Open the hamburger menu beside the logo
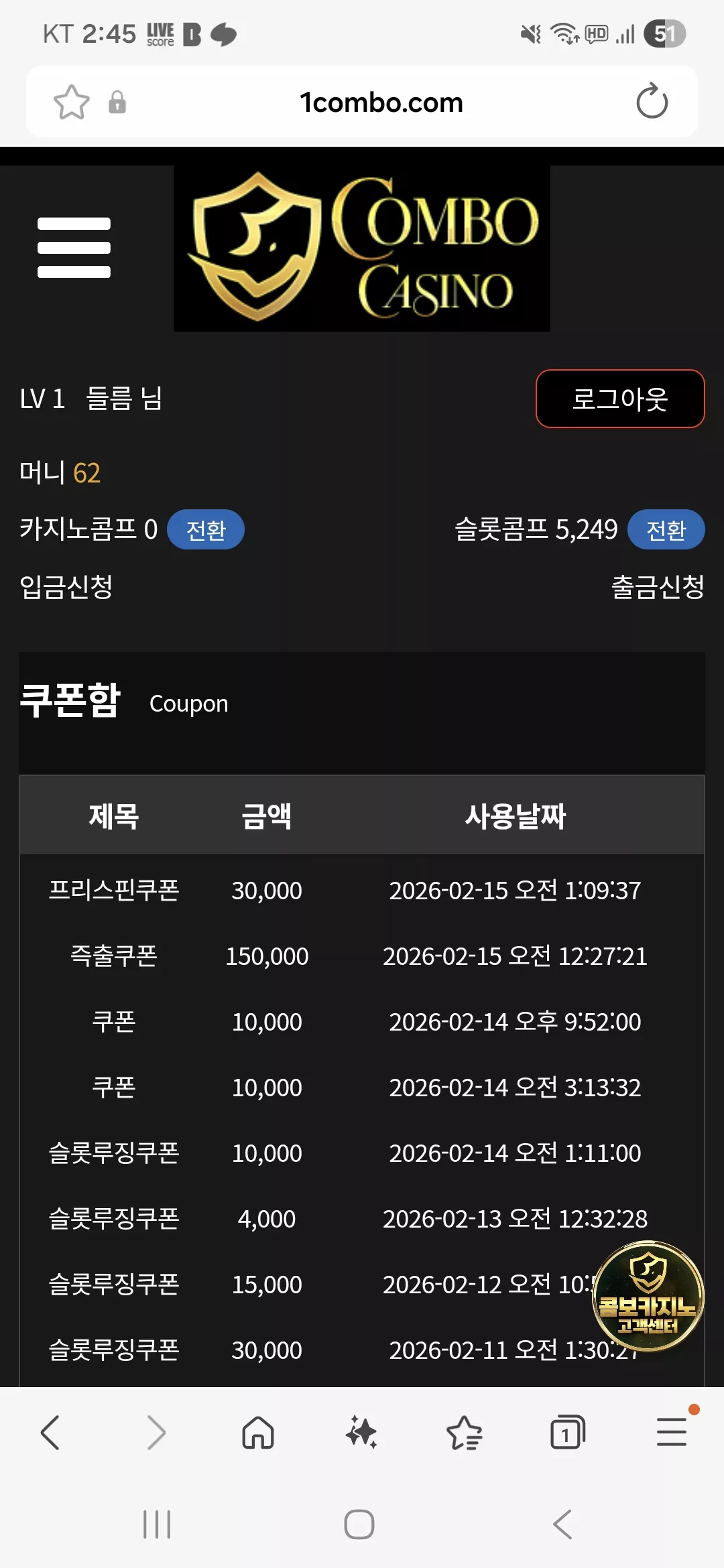Viewport: 724px width, 1568px height. pos(74,248)
